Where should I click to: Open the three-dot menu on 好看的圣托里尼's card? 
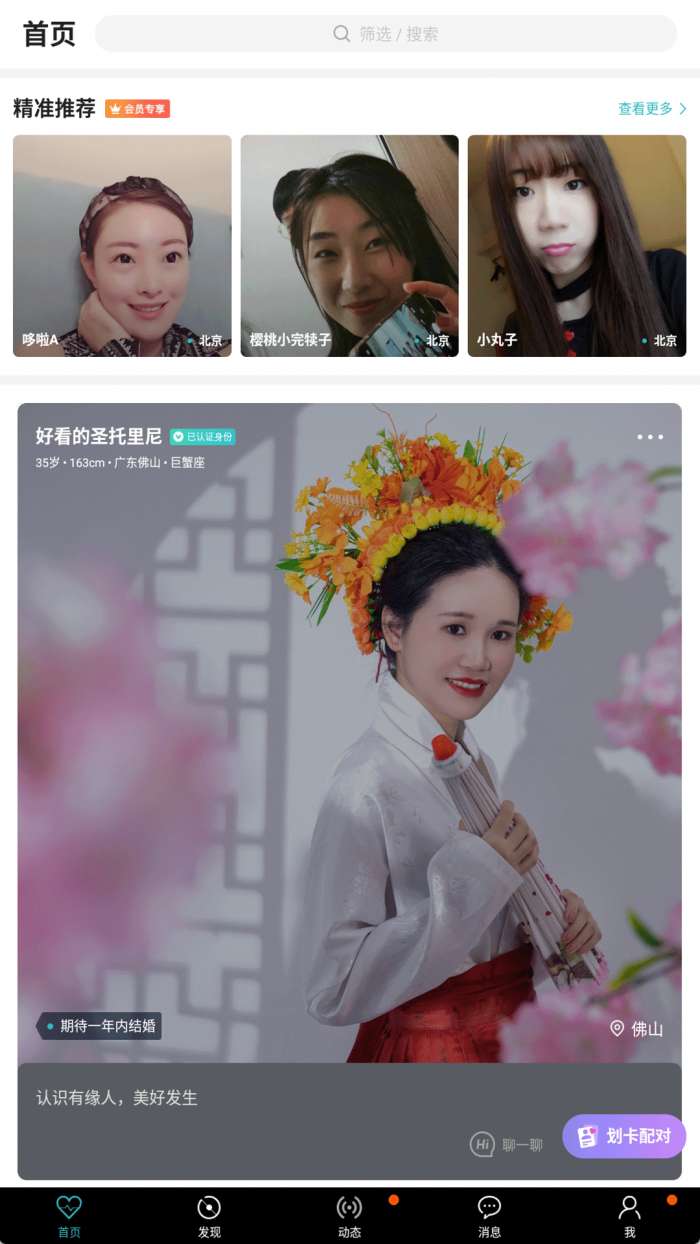tap(650, 437)
